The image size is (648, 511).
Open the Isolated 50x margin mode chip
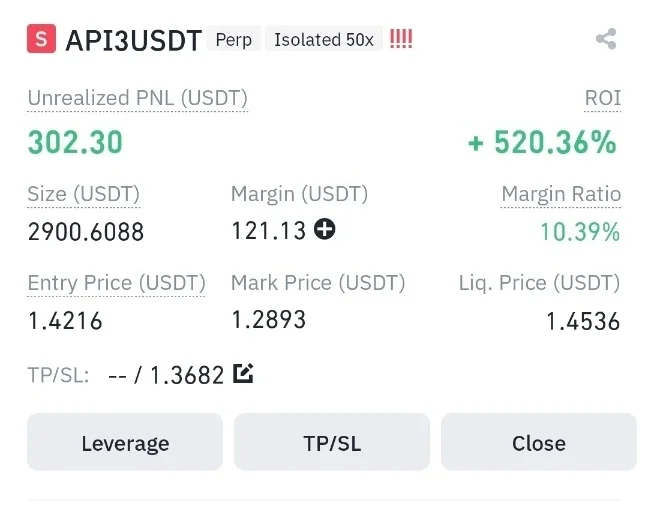tap(323, 40)
